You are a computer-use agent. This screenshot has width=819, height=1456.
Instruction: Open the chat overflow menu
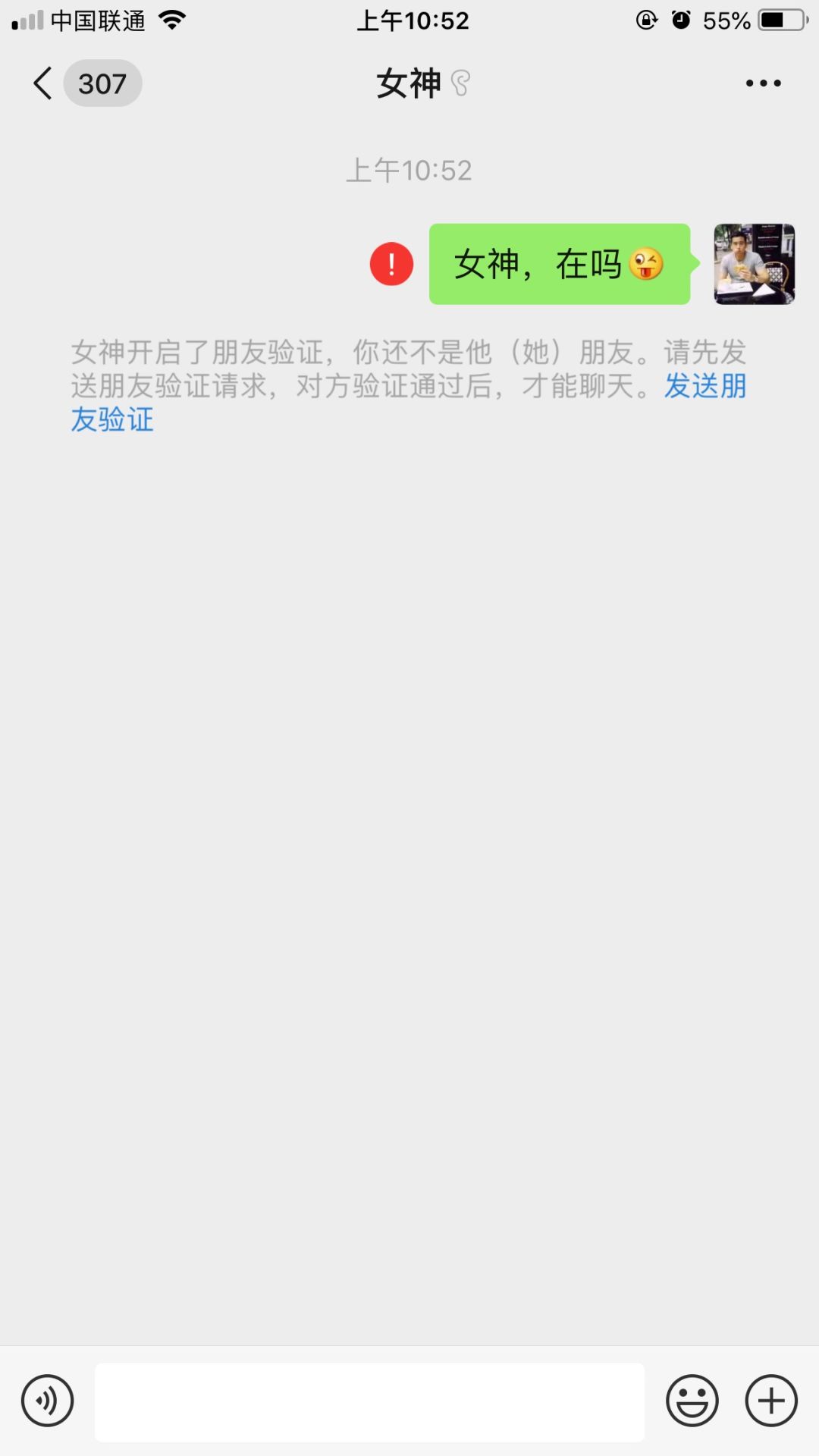tap(763, 83)
